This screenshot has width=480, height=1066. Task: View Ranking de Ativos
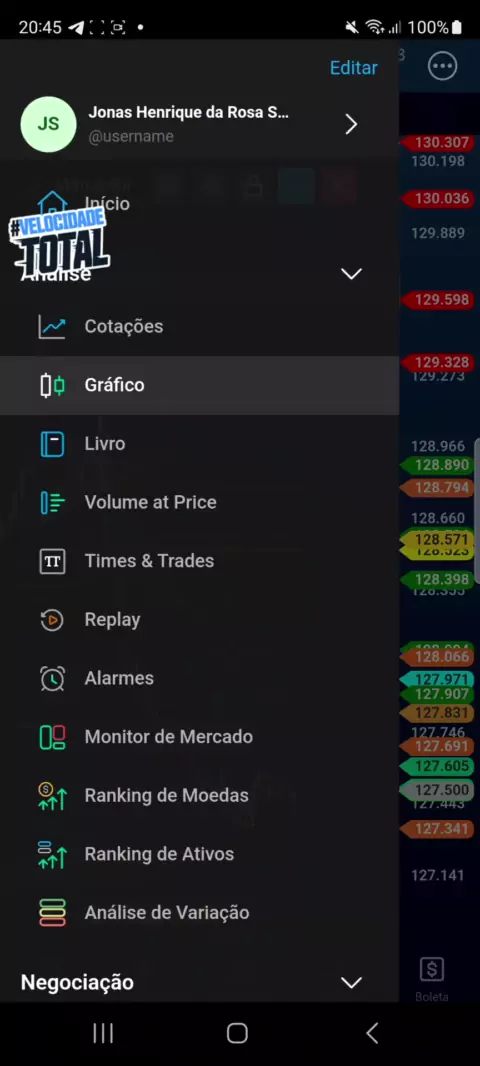pyautogui.click(x=199, y=854)
